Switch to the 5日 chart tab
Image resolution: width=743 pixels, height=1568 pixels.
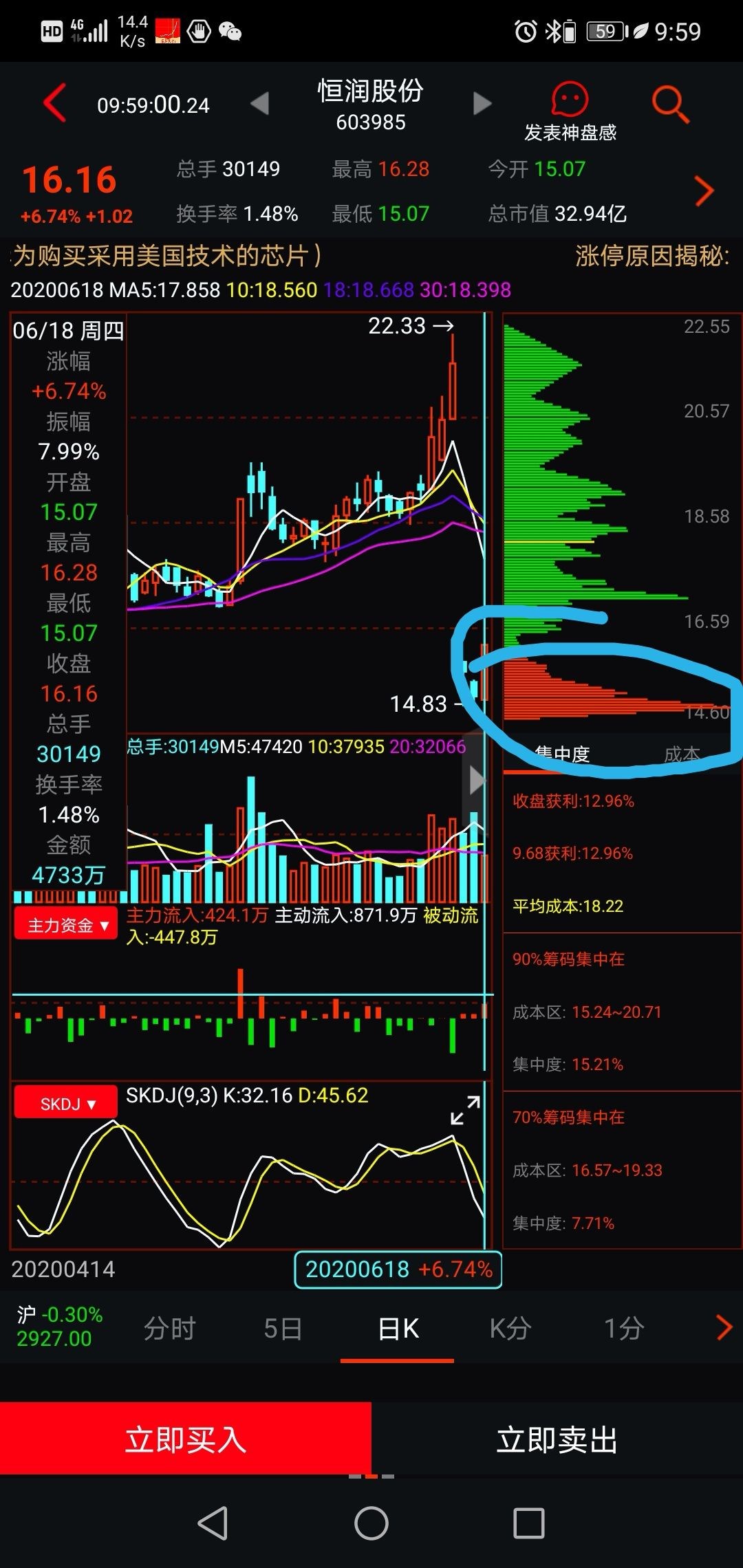[x=283, y=1329]
